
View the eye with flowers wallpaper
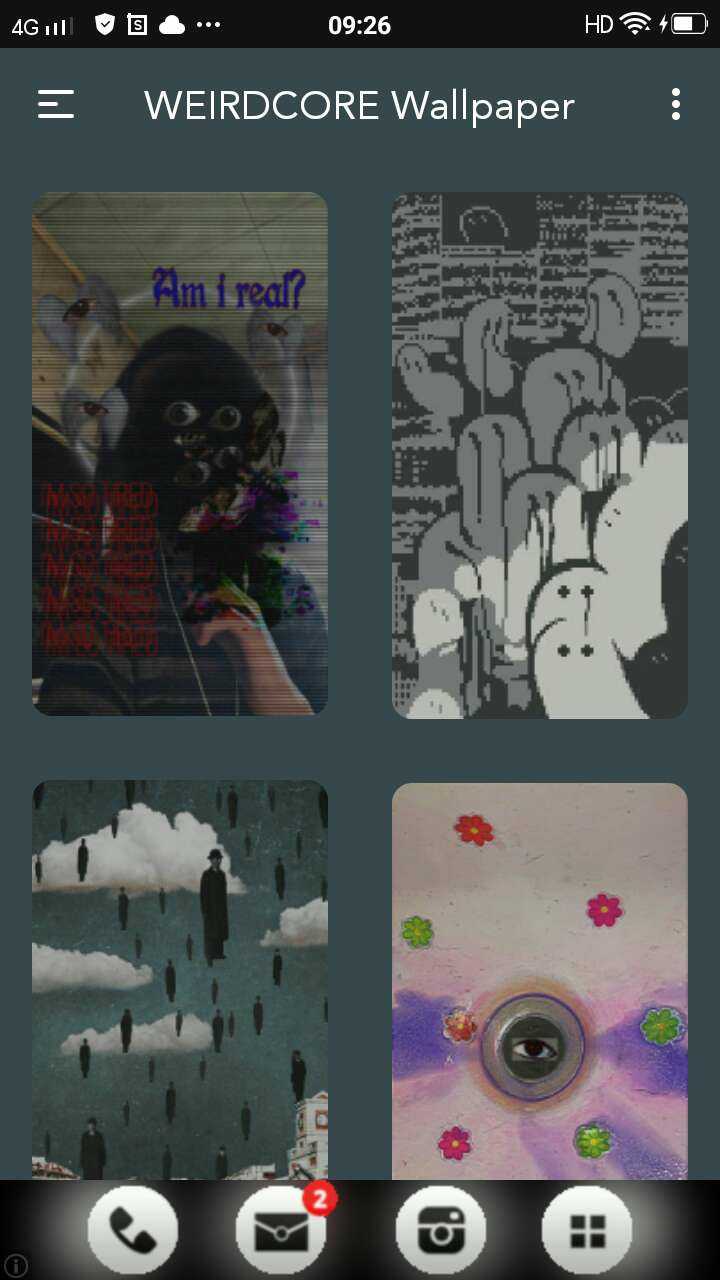[x=540, y=980]
